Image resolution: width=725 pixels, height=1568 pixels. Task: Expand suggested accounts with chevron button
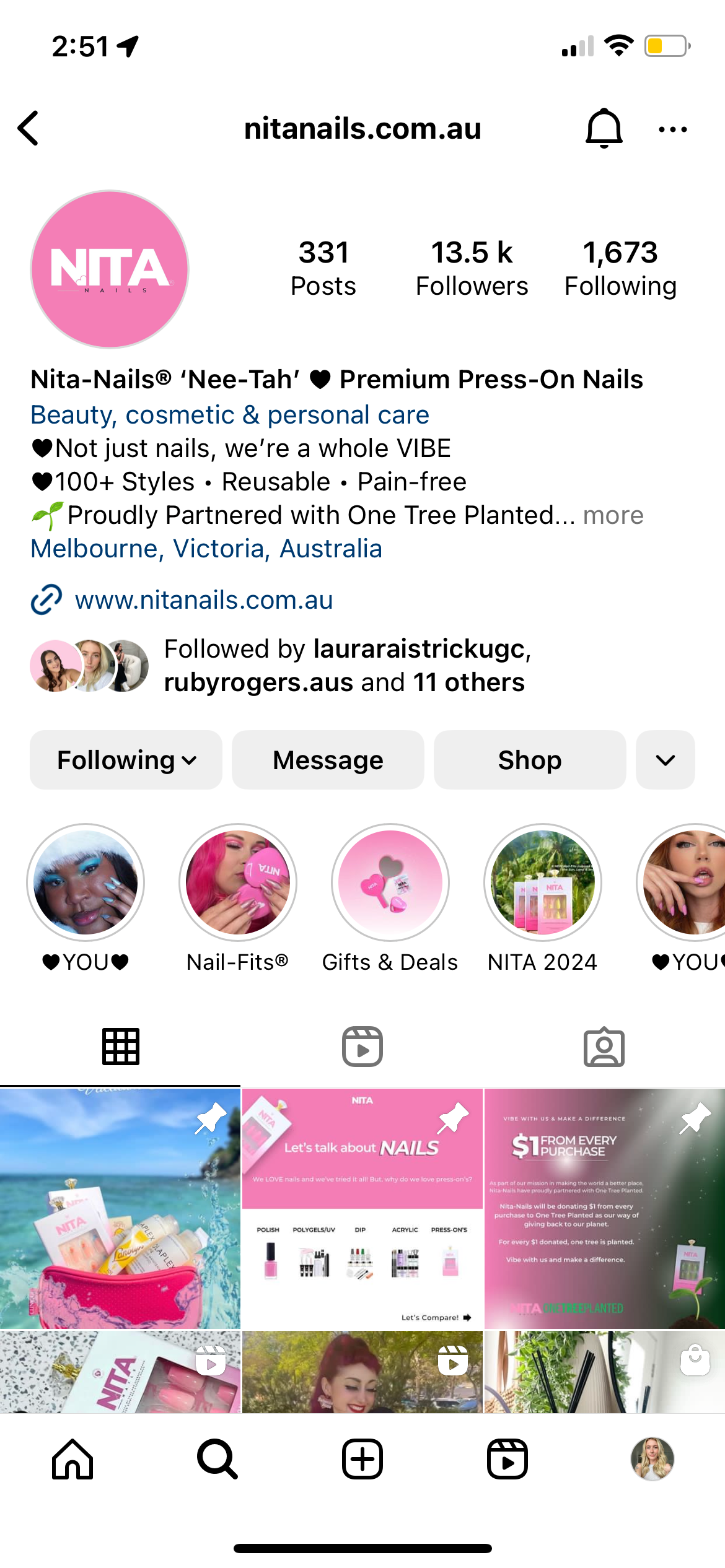[x=665, y=760]
